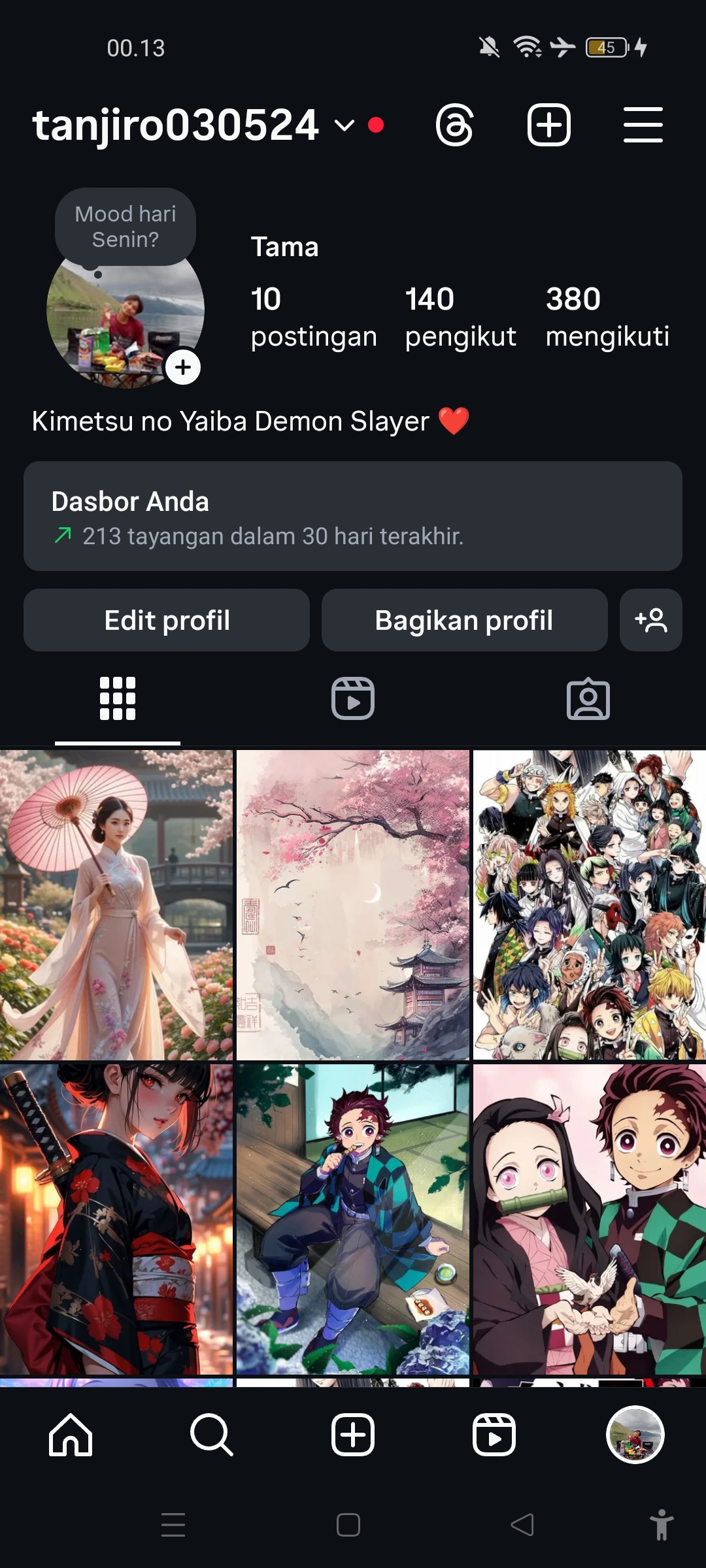
Task: Tap the Edit profil button
Action: pyautogui.click(x=167, y=620)
